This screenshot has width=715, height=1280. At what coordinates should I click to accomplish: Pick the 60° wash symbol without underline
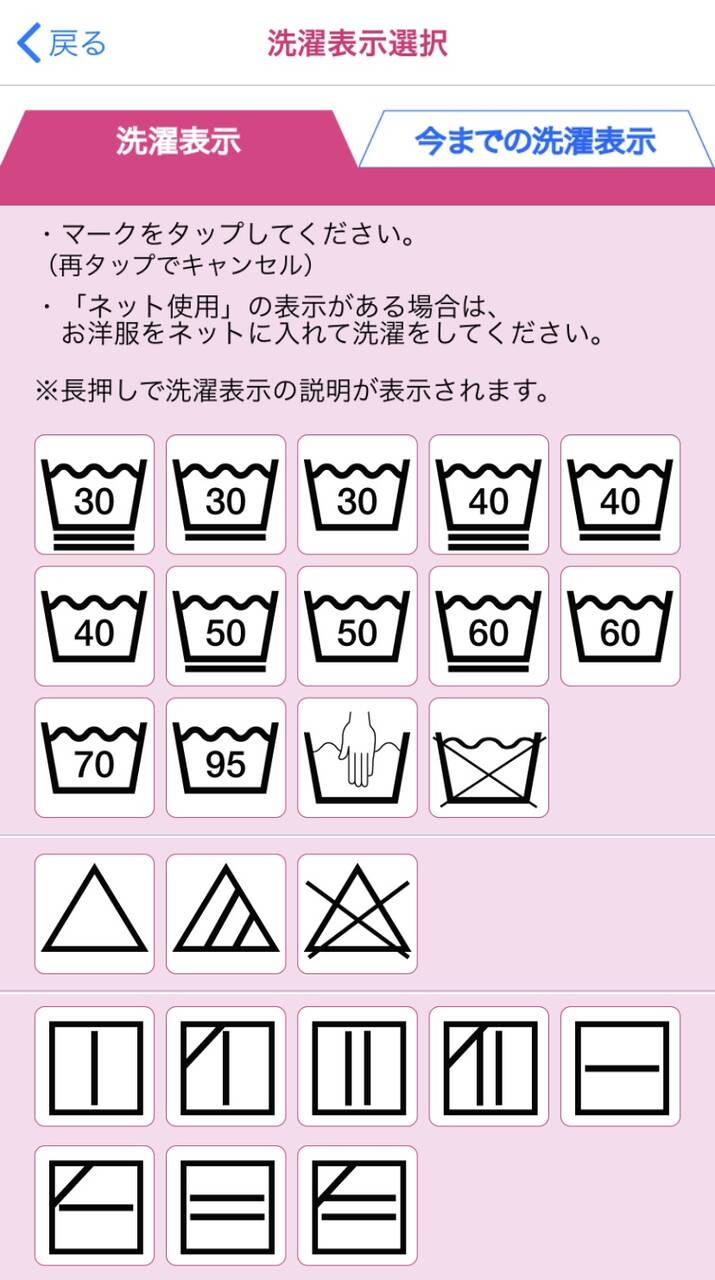click(x=620, y=626)
